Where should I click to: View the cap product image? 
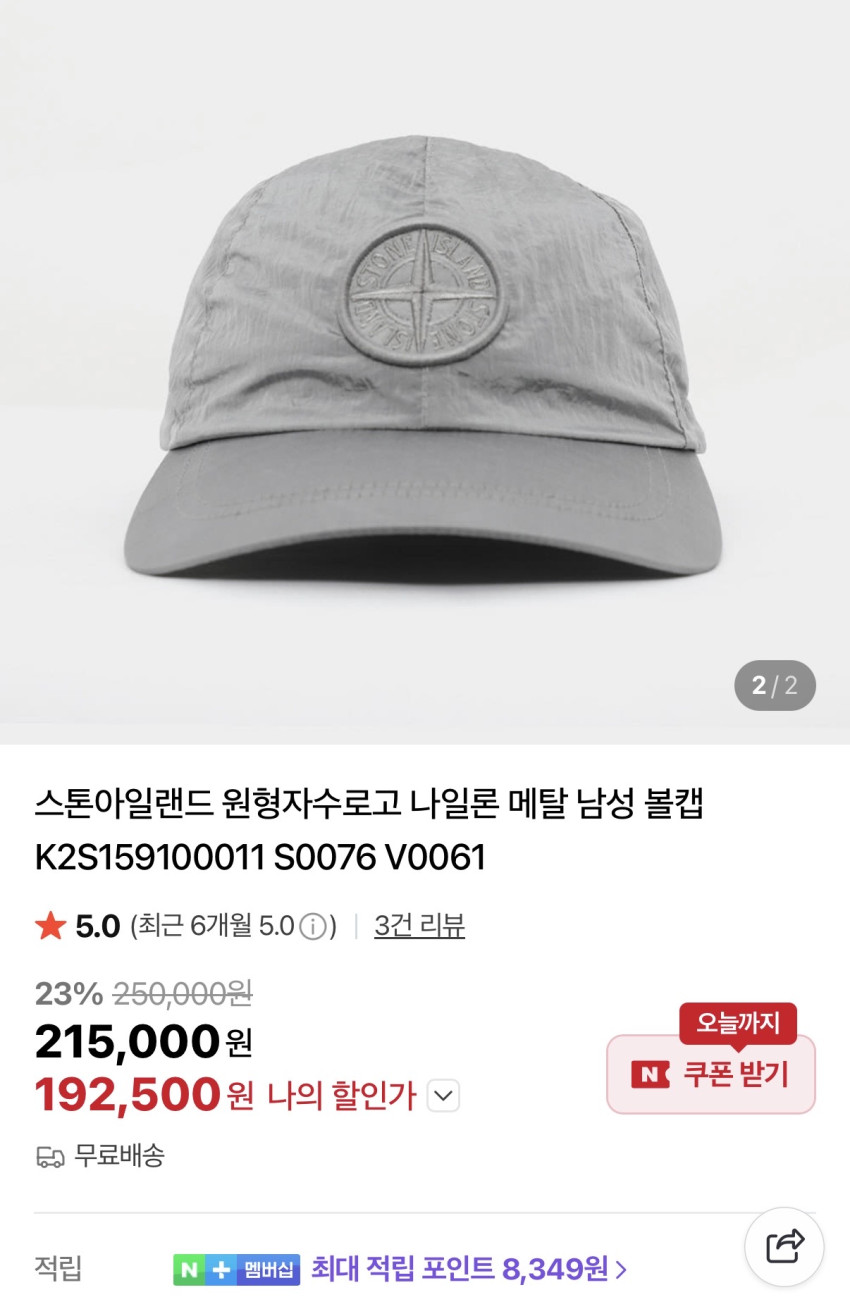424,360
